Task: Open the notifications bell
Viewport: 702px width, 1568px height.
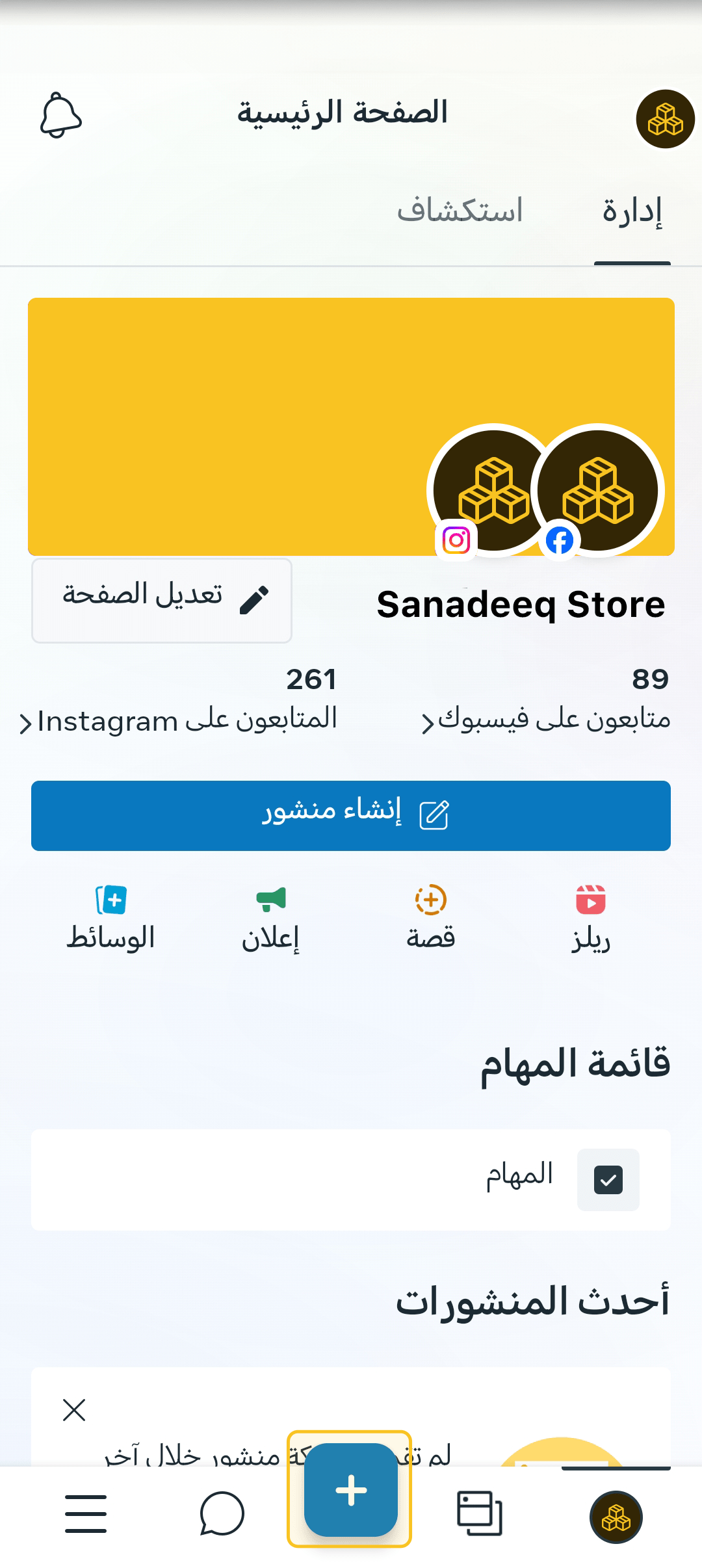Action: [x=61, y=116]
